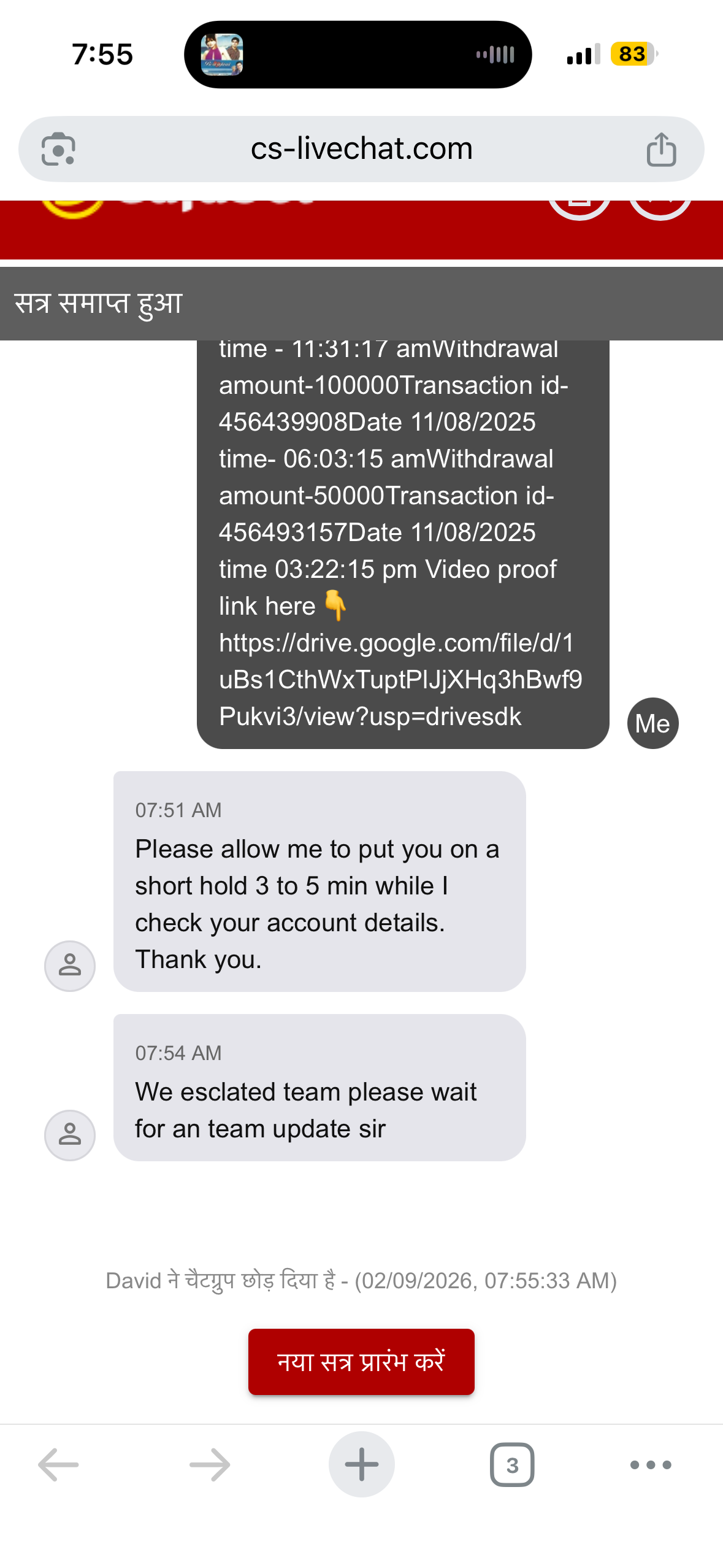The height and width of the screenshot is (1568, 723).
Task: Open a new browser tab
Action: (x=361, y=1464)
